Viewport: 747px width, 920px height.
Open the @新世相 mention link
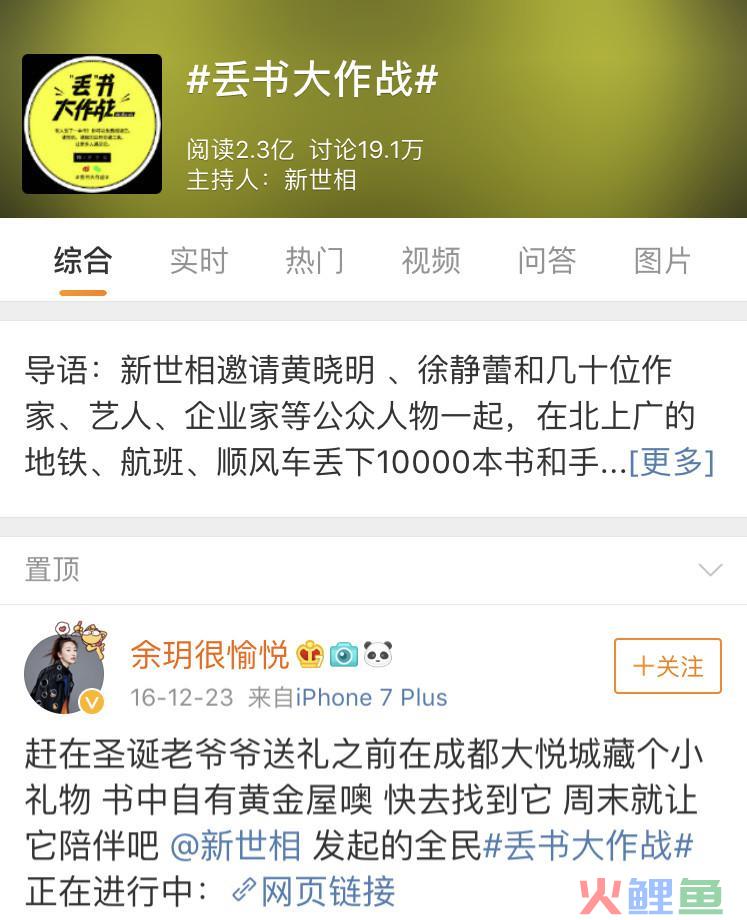235,846
